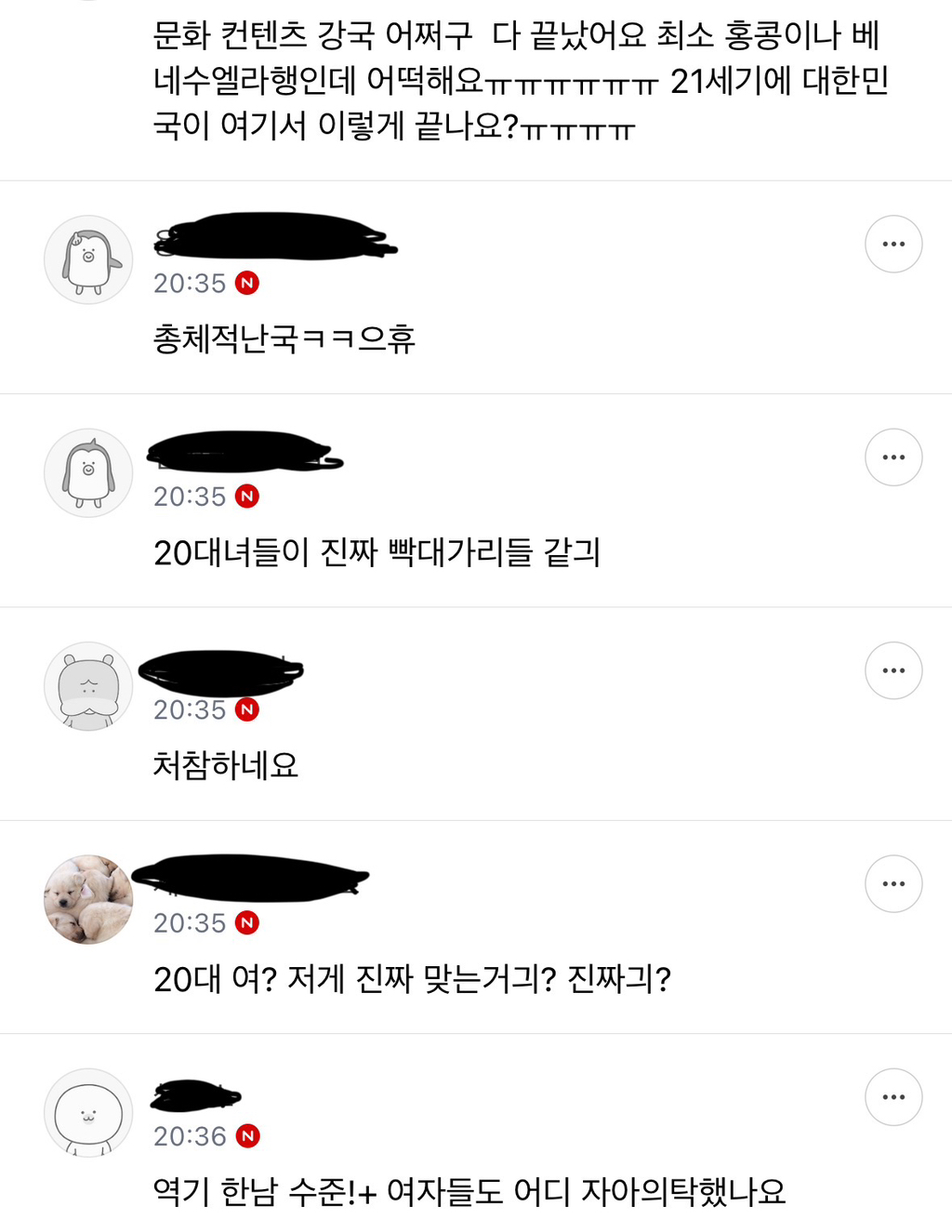
Task: Expand options for the '처참하네요' comment
Action: (893, 669)
